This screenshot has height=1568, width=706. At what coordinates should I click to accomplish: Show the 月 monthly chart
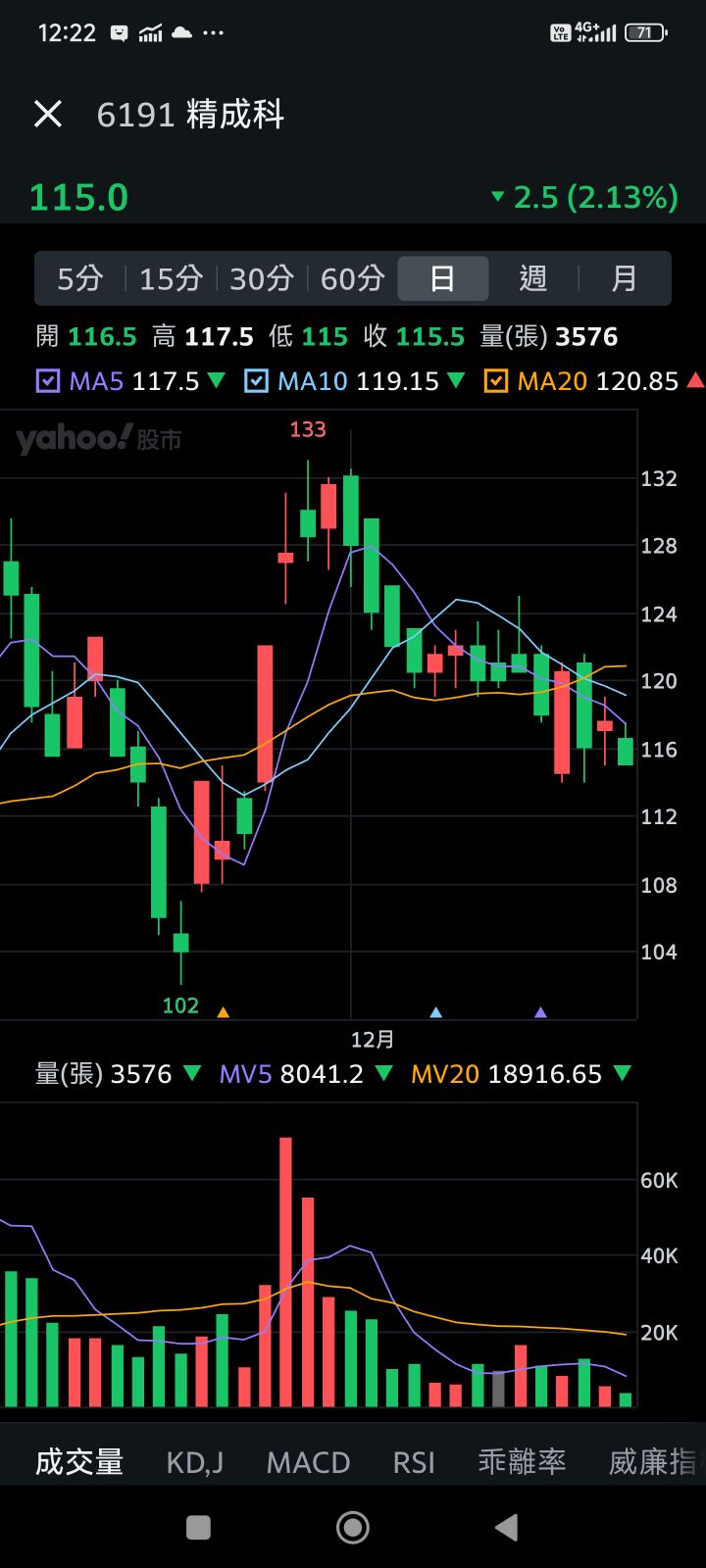pyautogui.click(x=624, y=279)
